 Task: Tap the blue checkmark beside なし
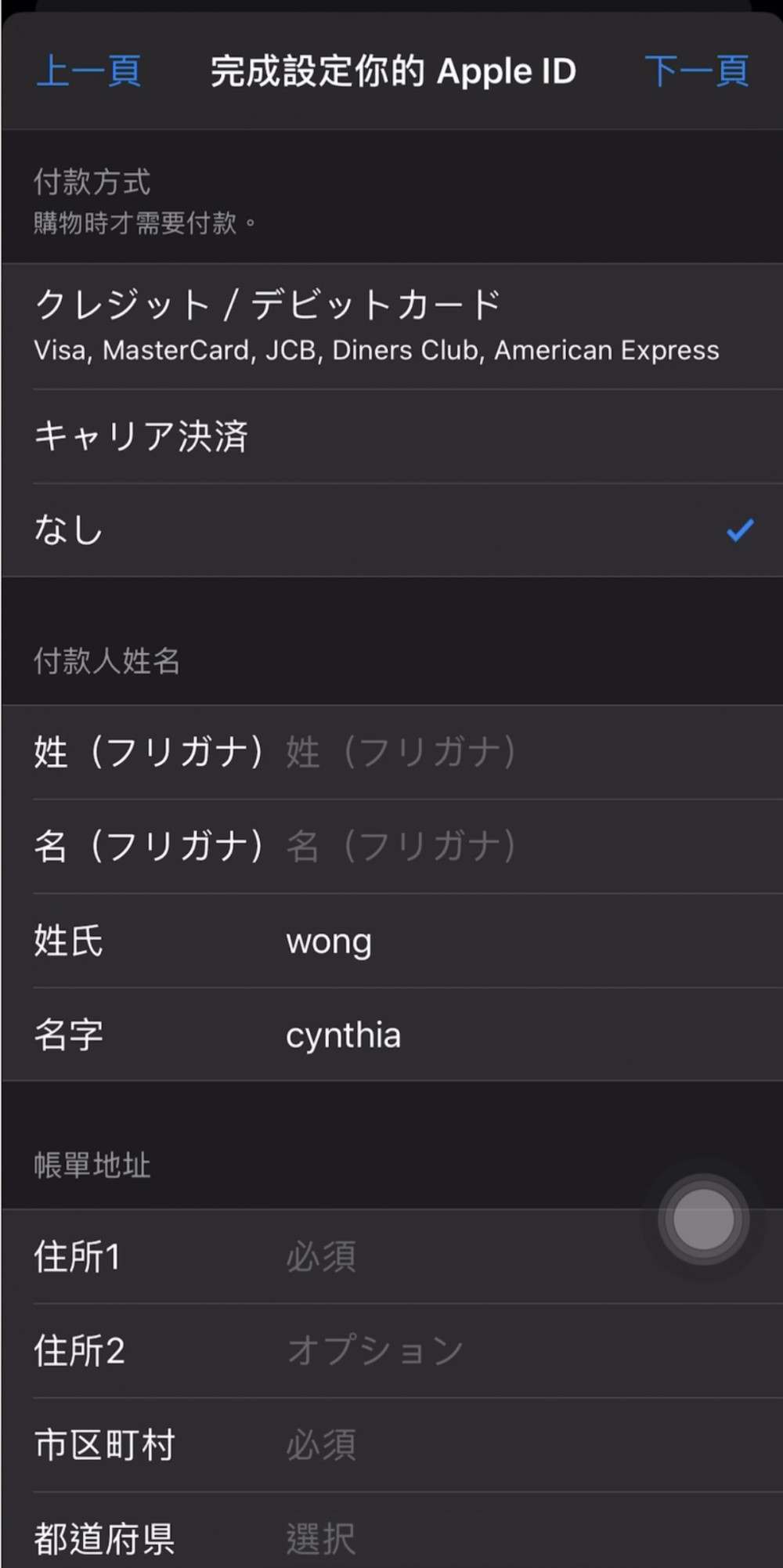coord(739,530)
